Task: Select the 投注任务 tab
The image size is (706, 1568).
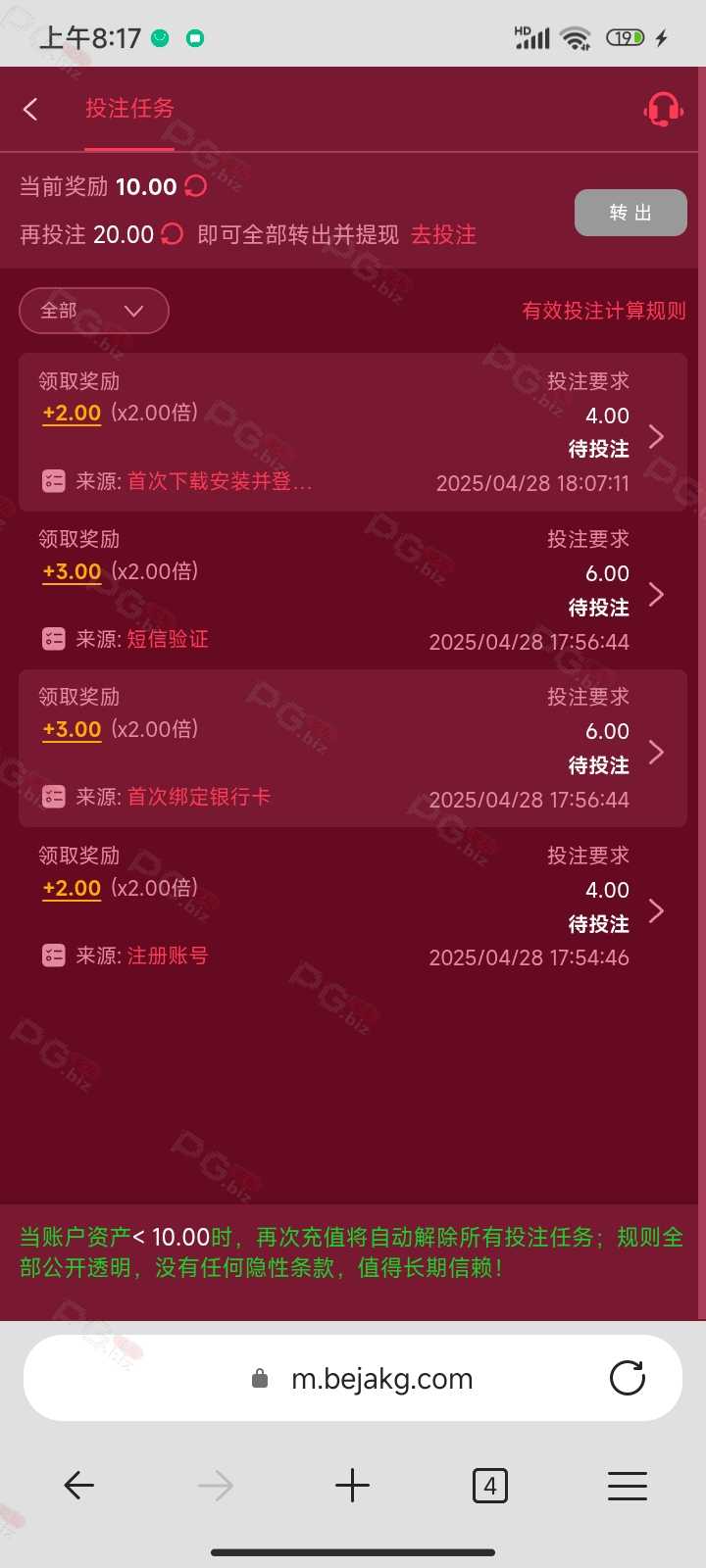Action: pos(128,109)
